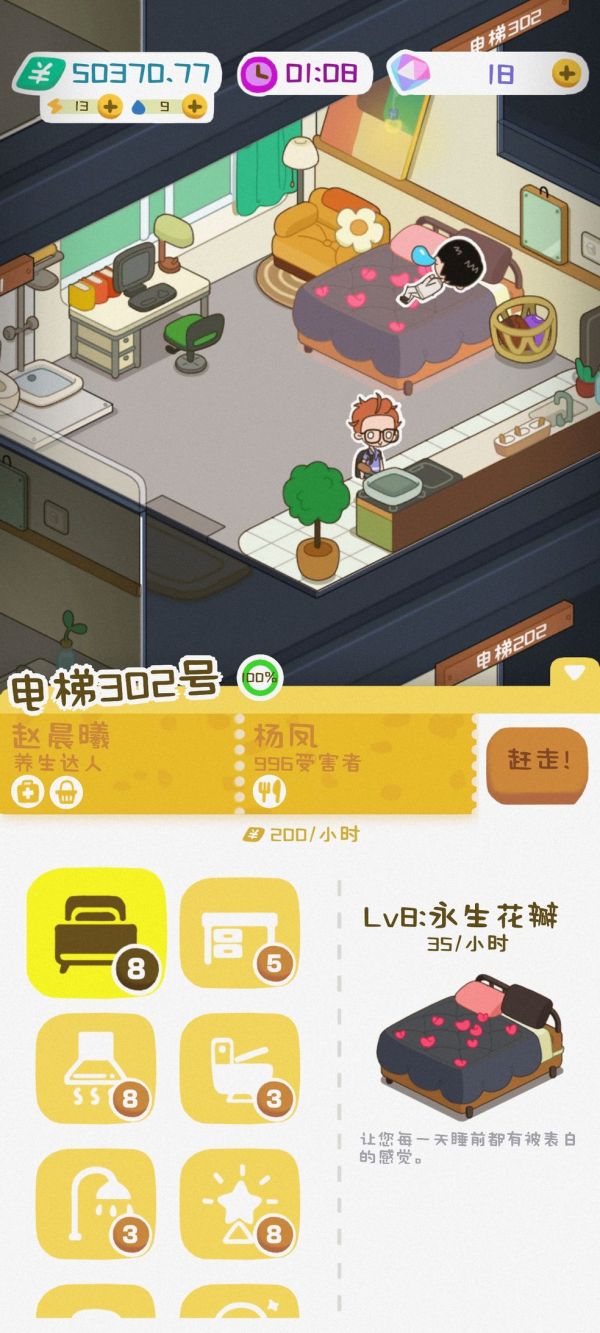Image resolution: width=600 pixels, height=1333 pixels.
Task: Select the star decoration category
Action: click(x=240, y=1204)
